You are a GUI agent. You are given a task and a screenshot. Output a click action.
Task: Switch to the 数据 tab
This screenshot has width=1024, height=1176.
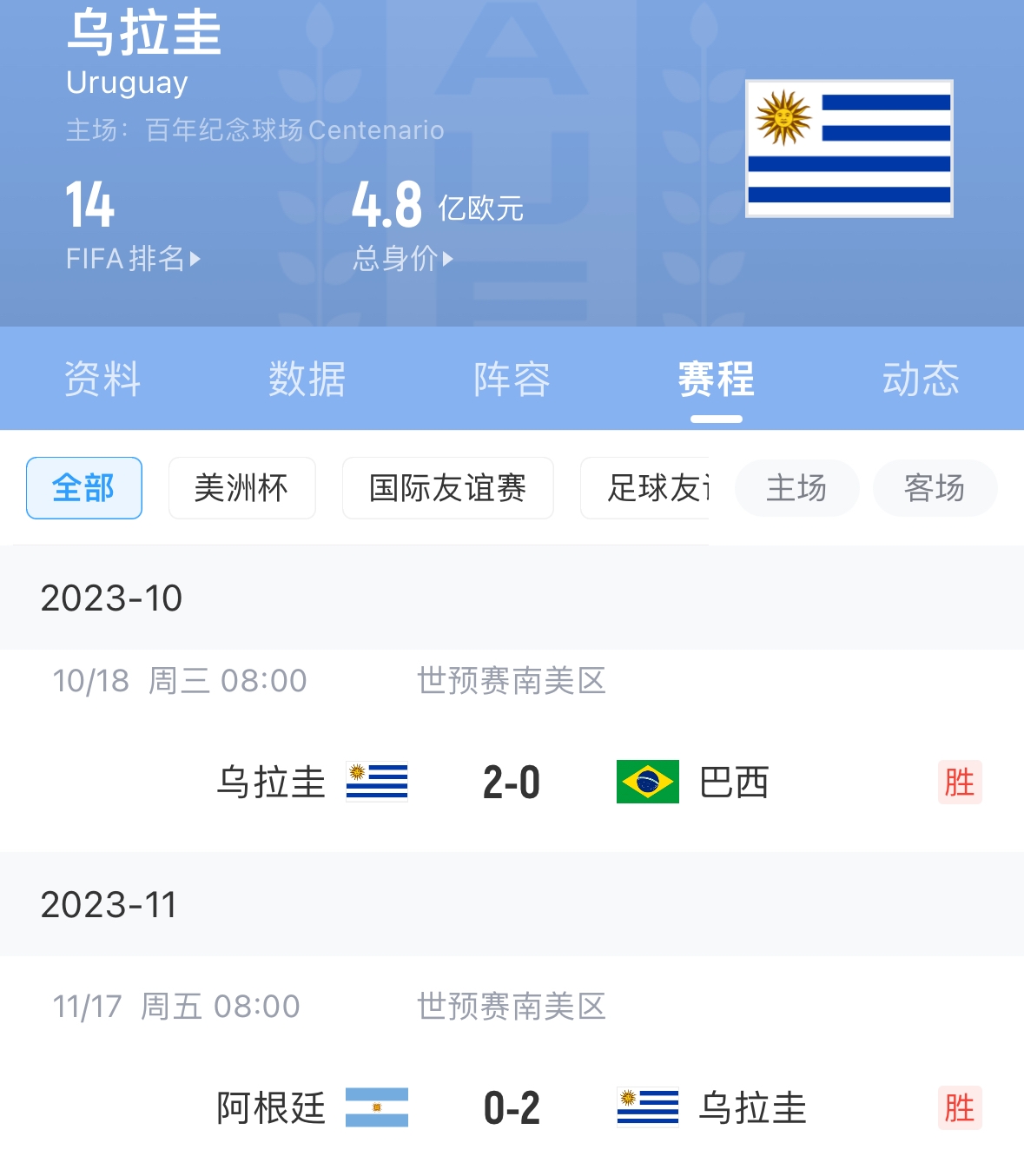click(307, 380)
